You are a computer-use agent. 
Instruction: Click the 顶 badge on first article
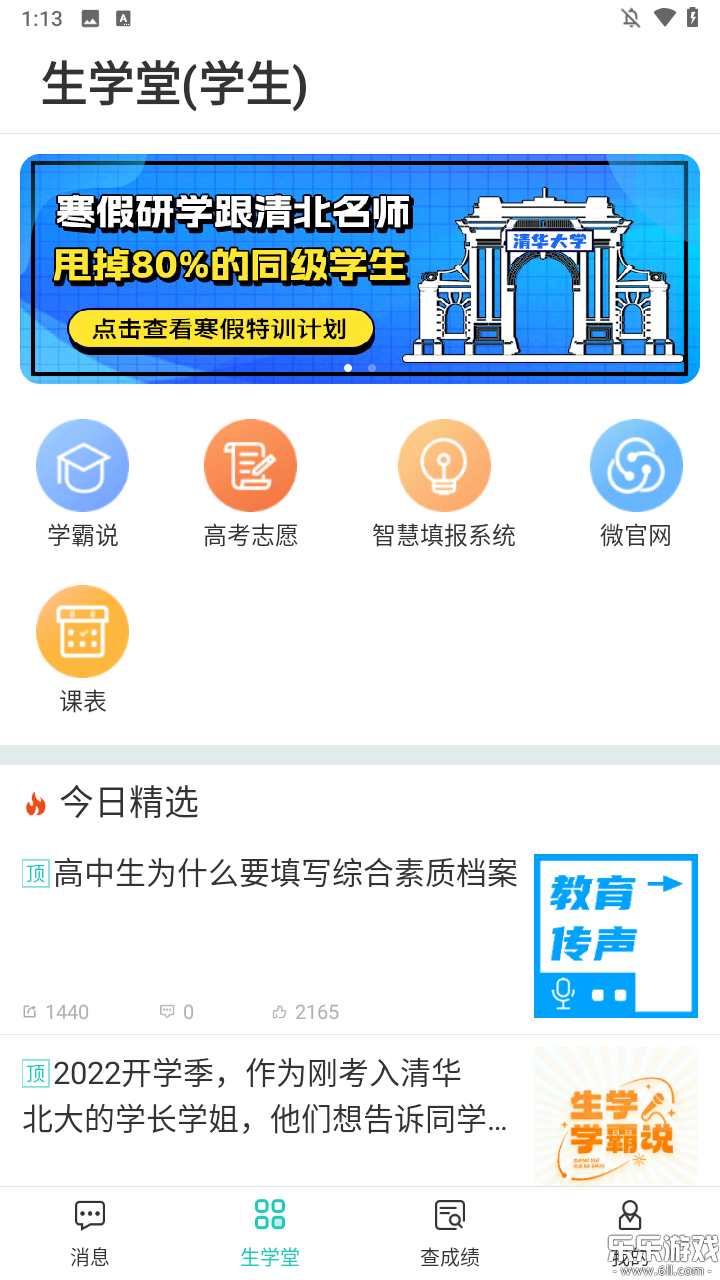click(35, 873)
